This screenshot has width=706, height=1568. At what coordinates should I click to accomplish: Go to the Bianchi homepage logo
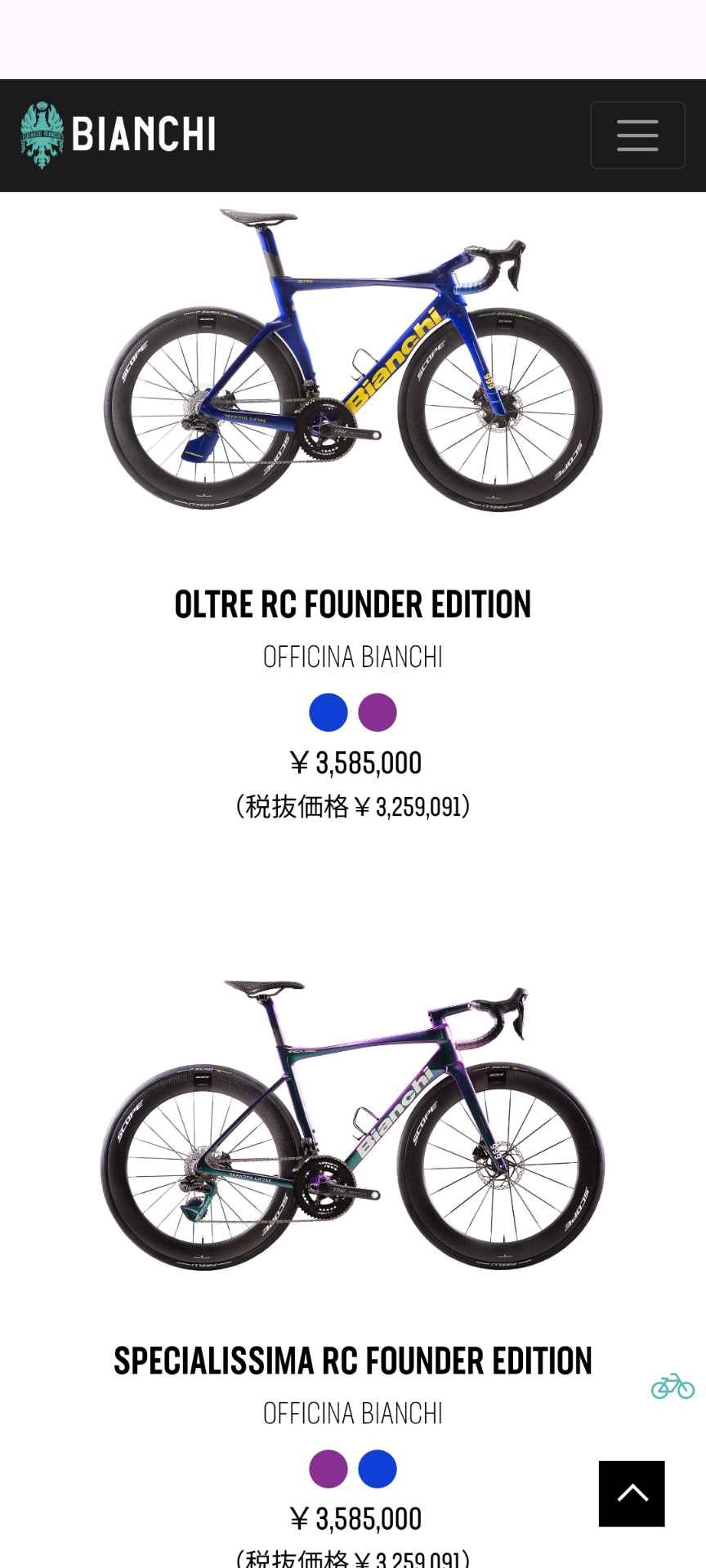[118, 135]
